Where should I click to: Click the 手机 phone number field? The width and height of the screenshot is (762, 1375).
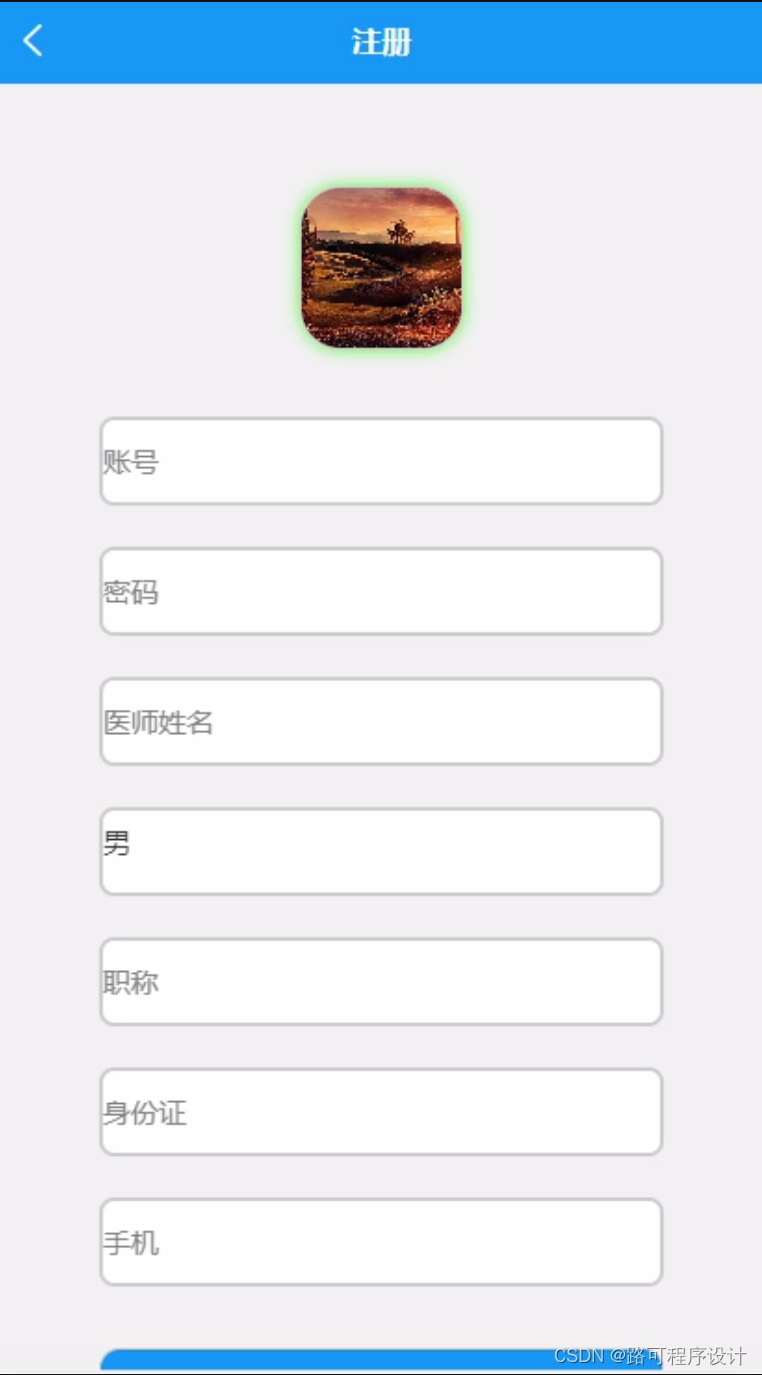(381, 1242)
